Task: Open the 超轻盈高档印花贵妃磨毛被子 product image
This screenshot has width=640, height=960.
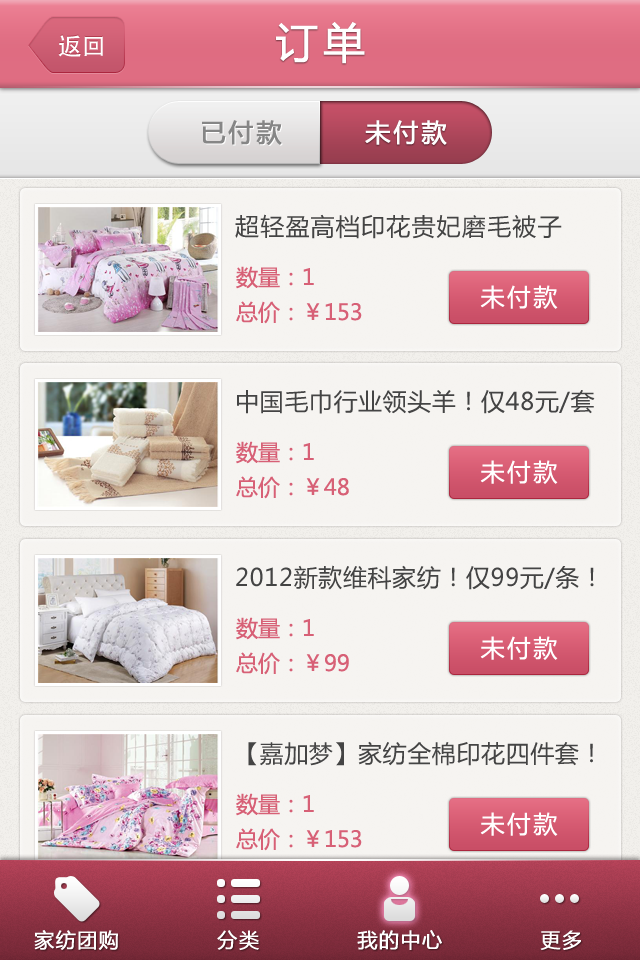Action: [x=128, y=269]
